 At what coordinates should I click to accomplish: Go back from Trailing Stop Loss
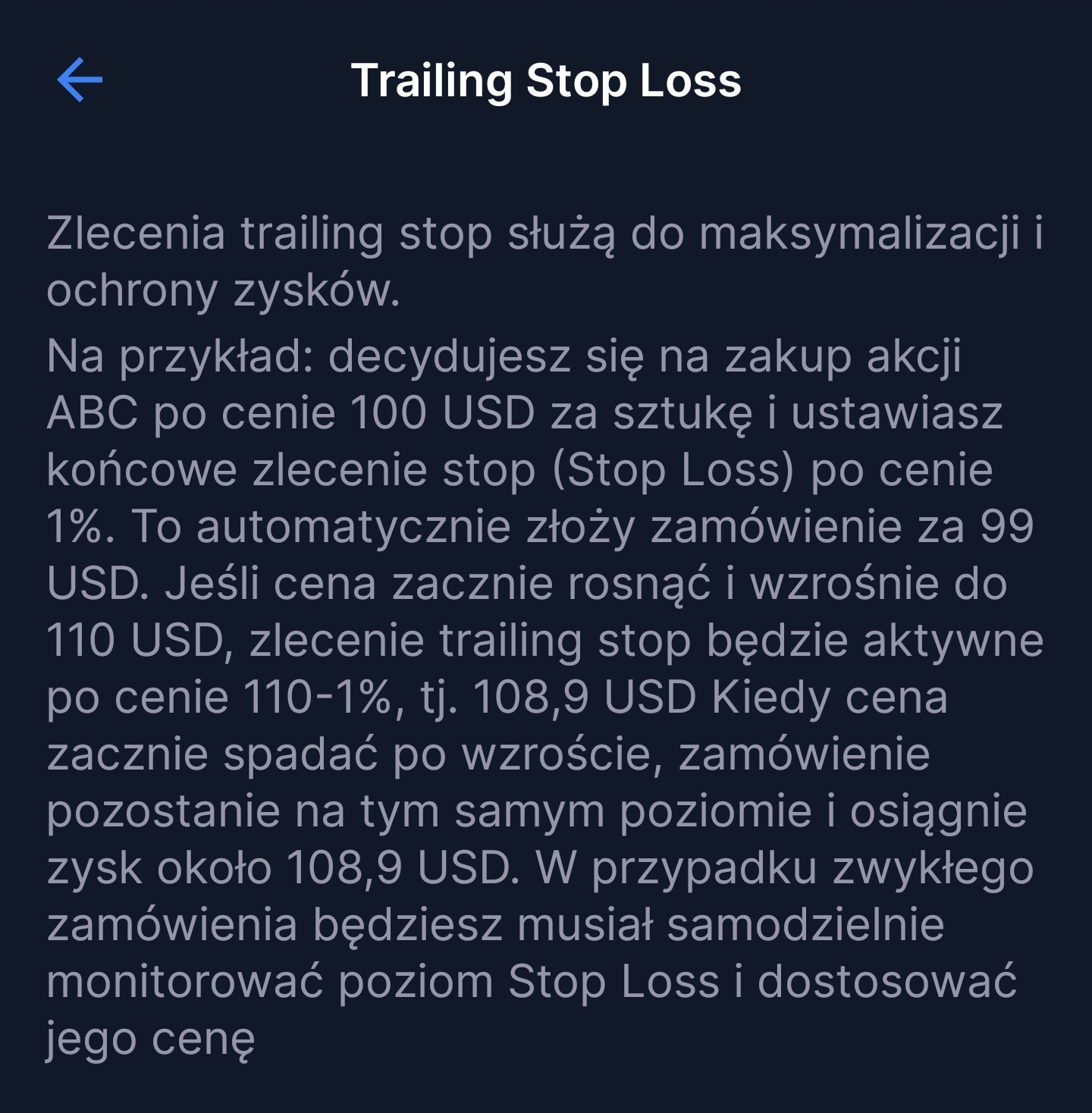click(x=80, y=80)
